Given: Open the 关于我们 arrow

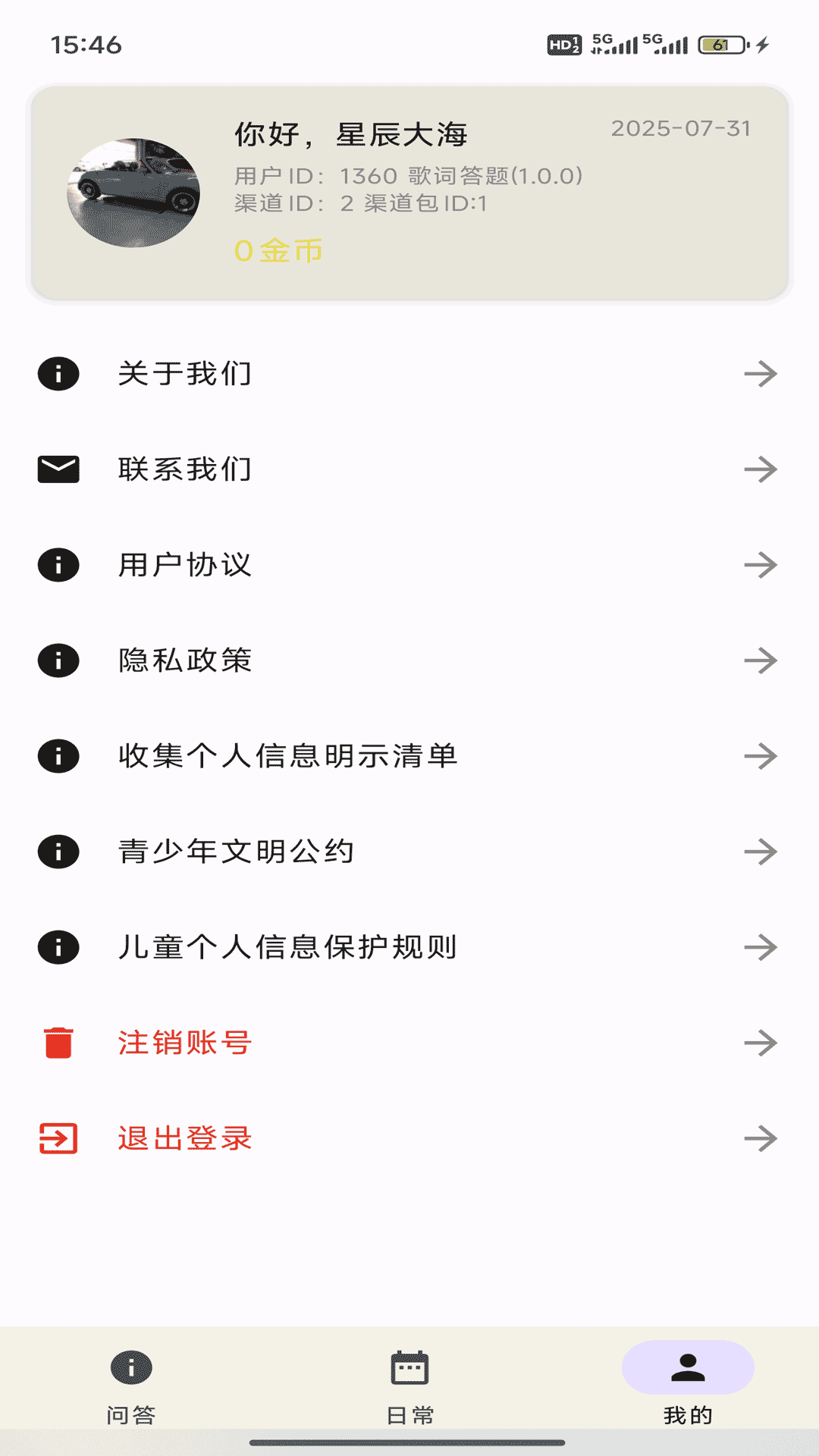Looking at the screenshot, I should pos(761,373).
